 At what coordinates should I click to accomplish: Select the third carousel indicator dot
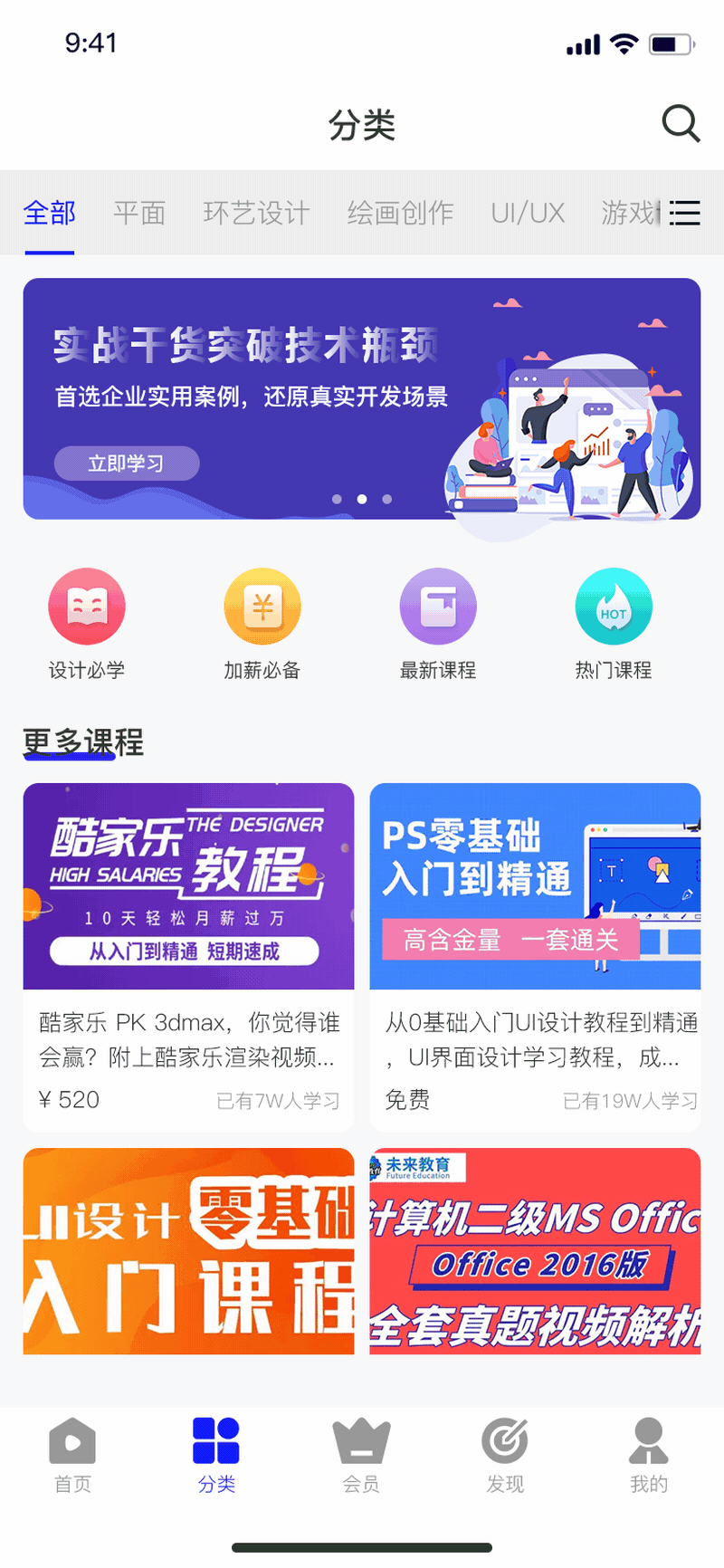(x=386, y=499)
